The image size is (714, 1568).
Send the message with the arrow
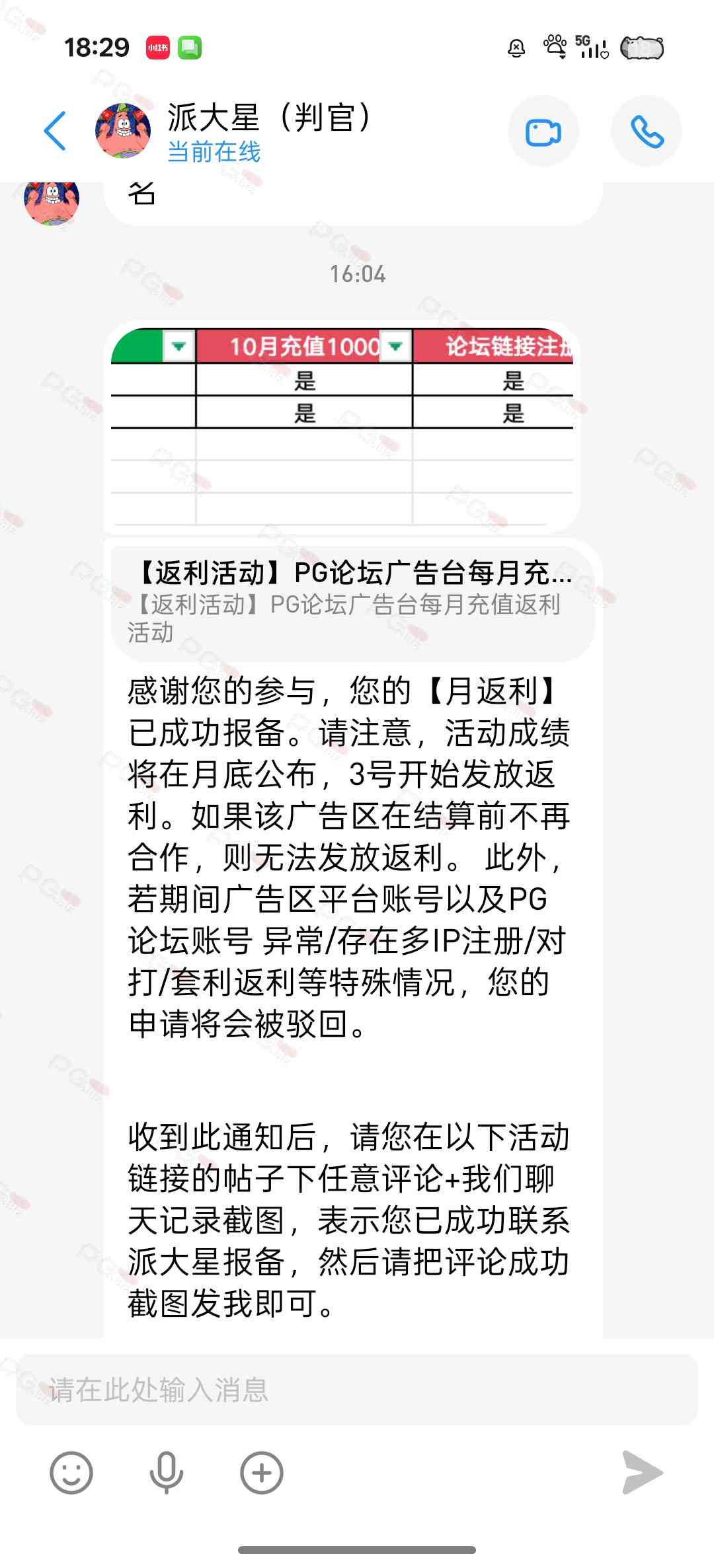pyautogui.click(x=642, y=1473)
